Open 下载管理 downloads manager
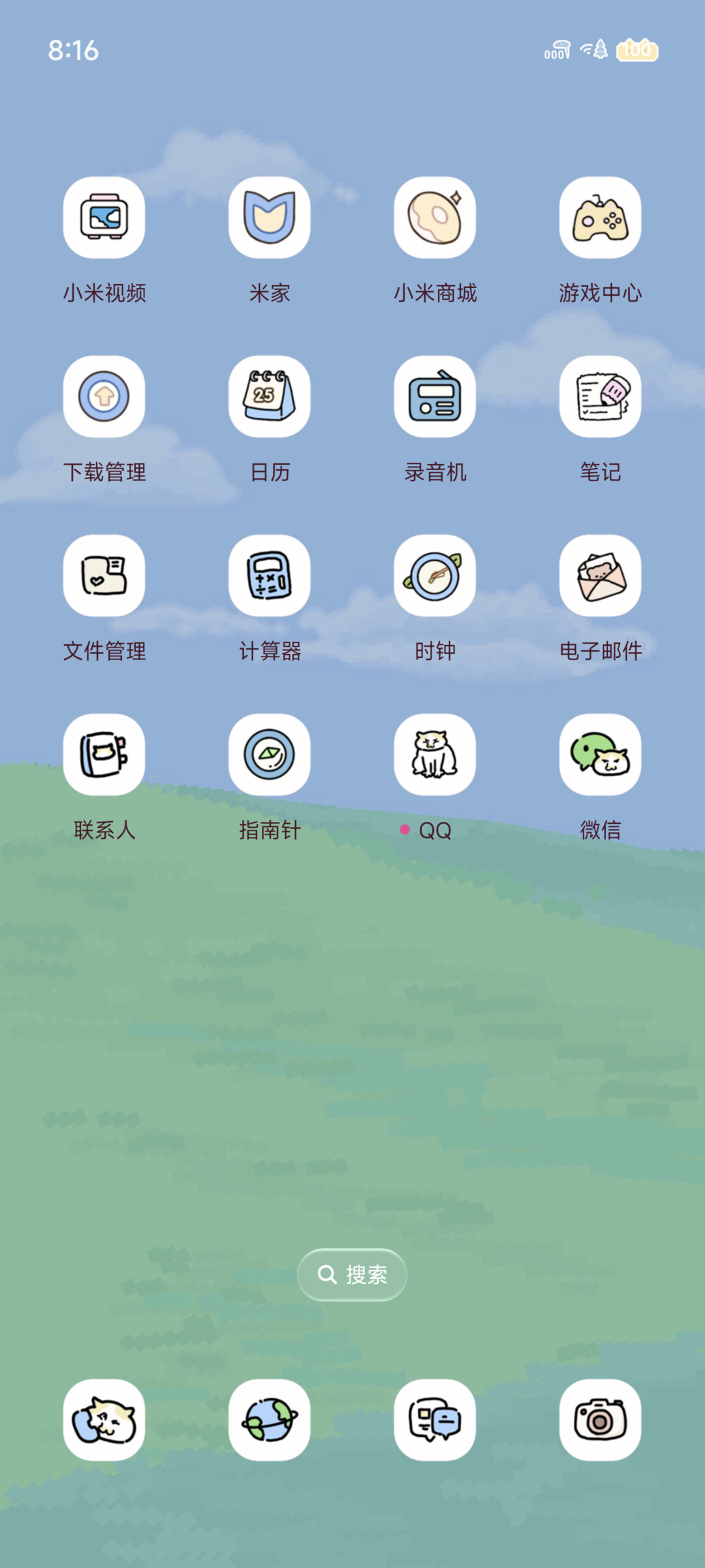The width and height of the screenshot is (705, 1568). [104, 396]
